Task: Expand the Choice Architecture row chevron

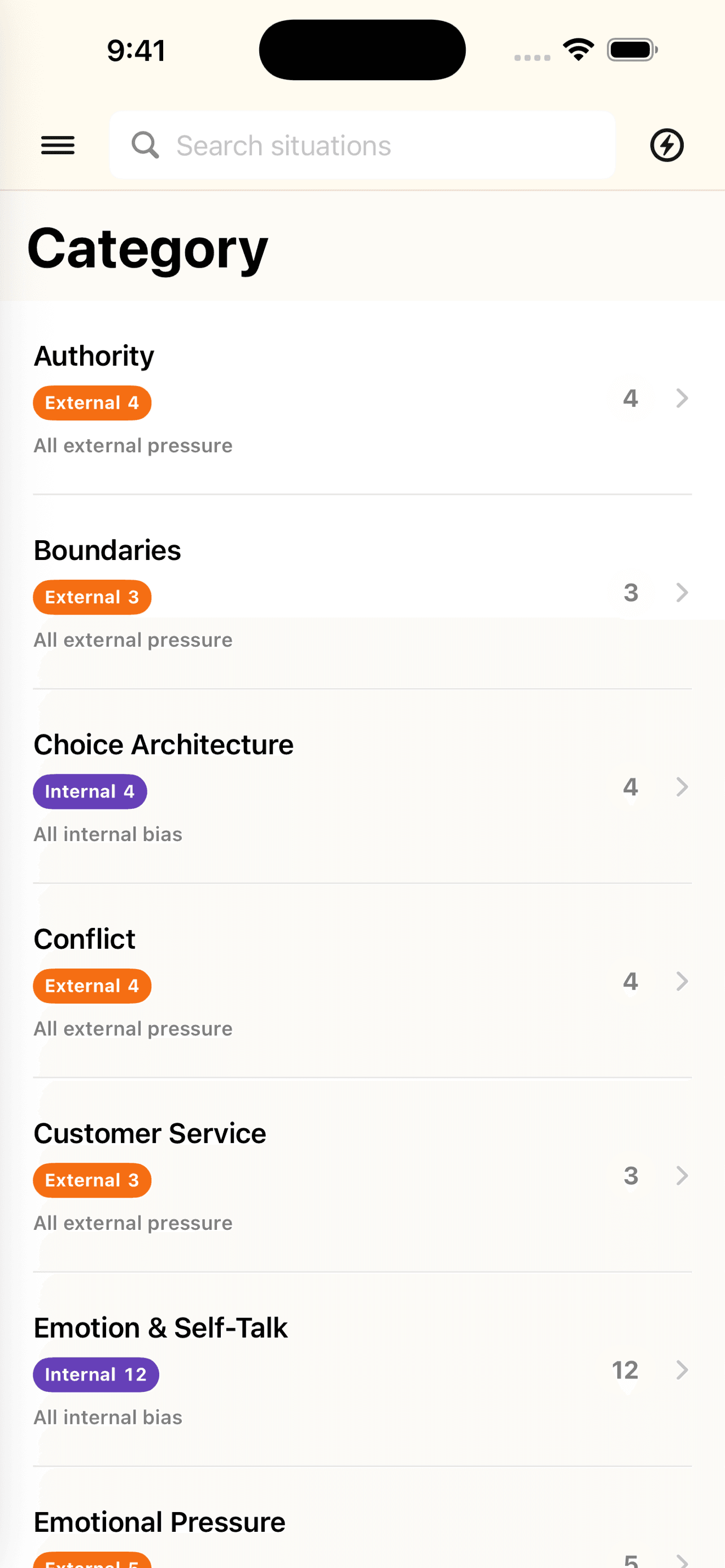Action: pos(681,787)
